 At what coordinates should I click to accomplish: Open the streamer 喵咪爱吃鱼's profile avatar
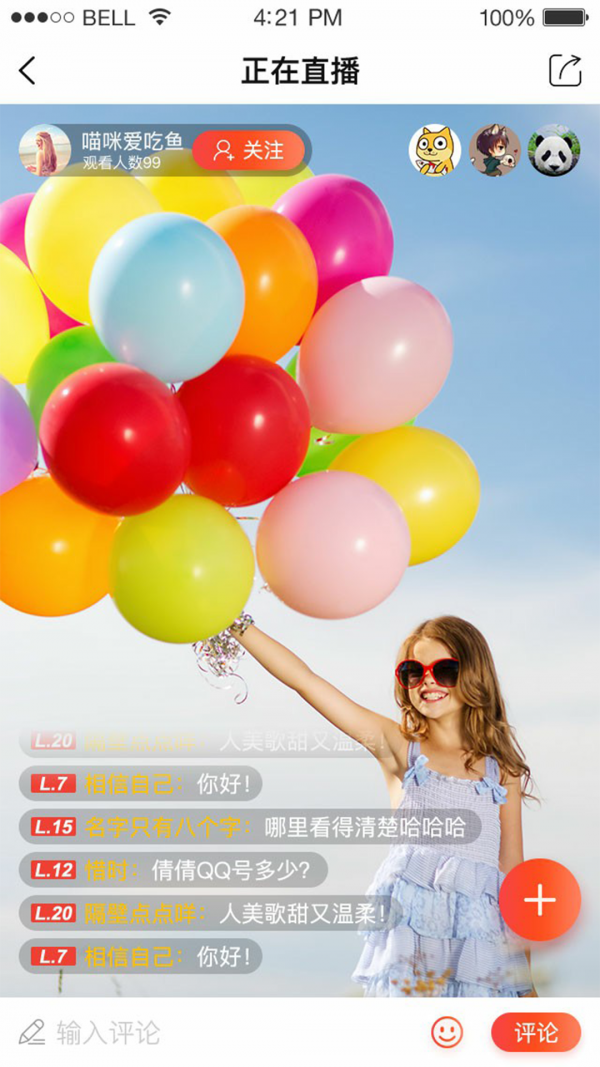[45, 150]
